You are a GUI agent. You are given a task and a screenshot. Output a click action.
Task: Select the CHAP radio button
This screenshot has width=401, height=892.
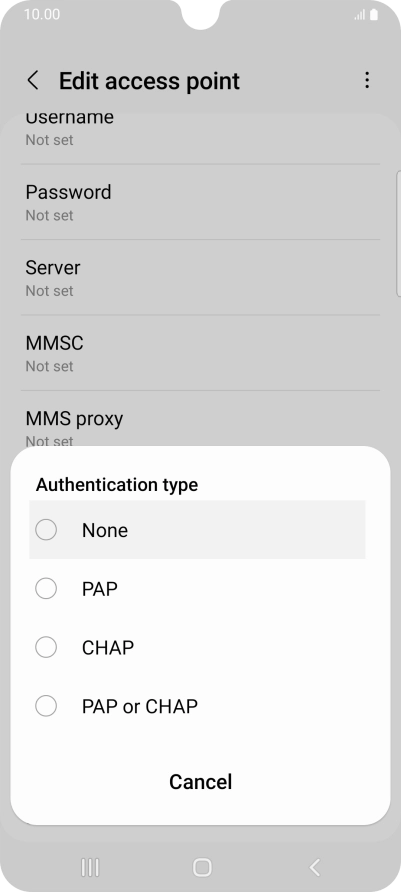(x=46, y=647)
